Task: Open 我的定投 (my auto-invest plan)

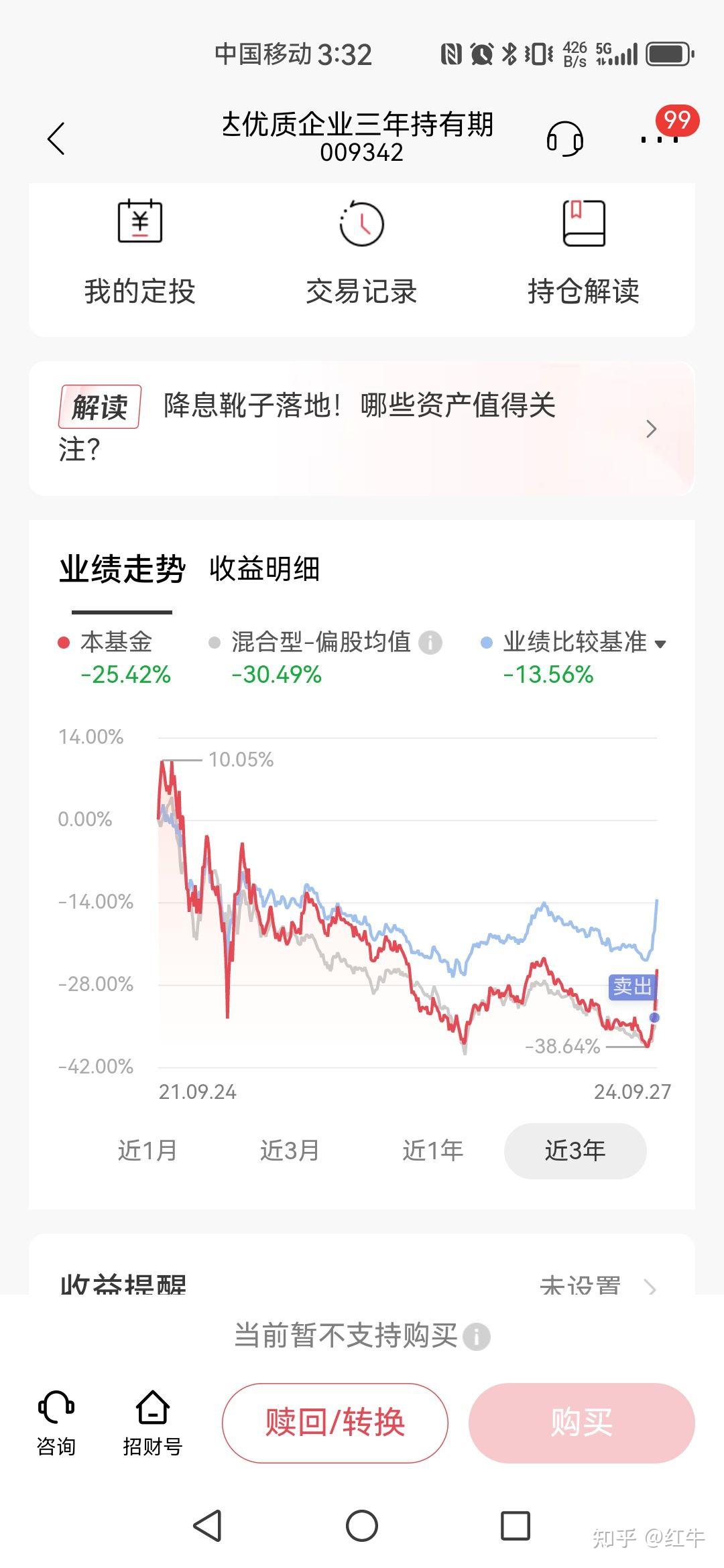Action: coord(139,255)
